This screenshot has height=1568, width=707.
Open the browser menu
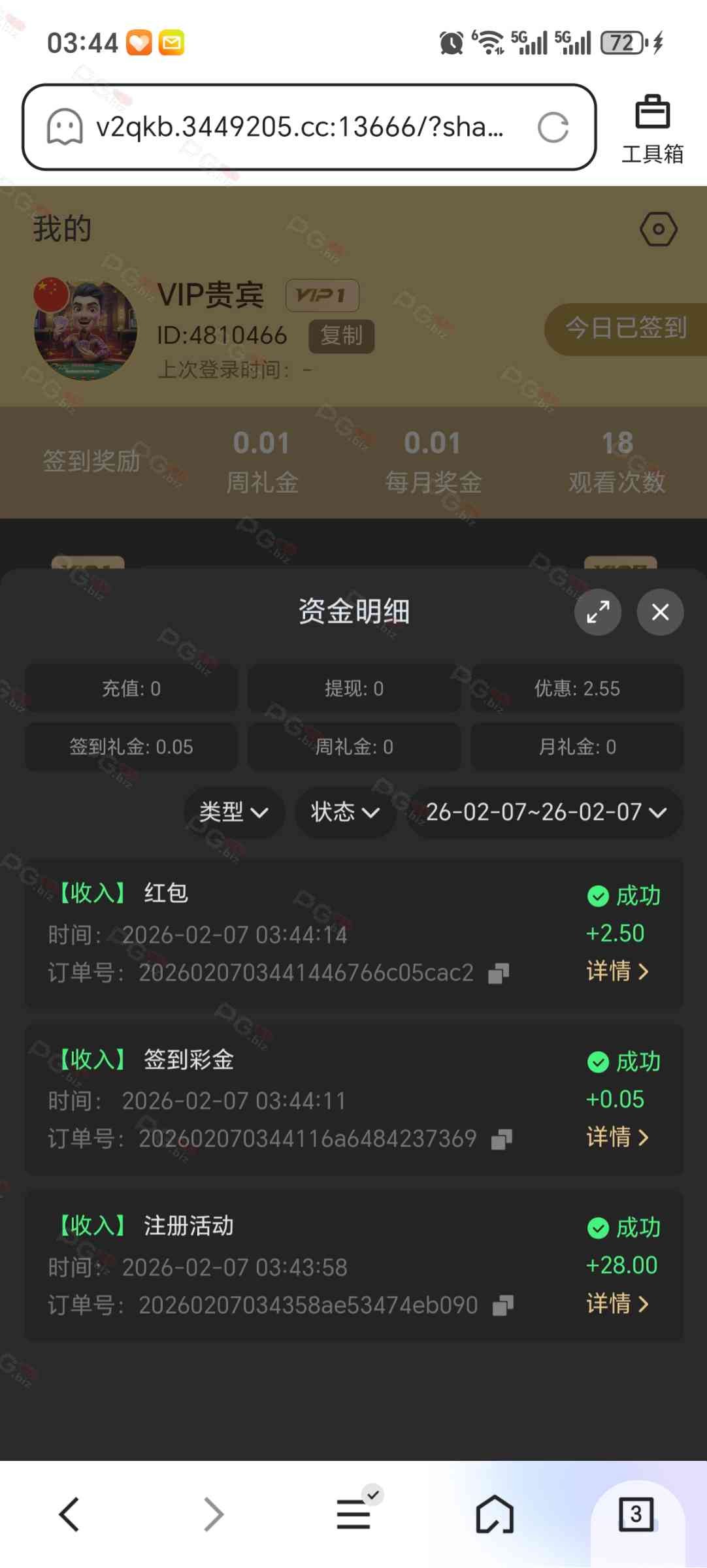coord(354,1514)
